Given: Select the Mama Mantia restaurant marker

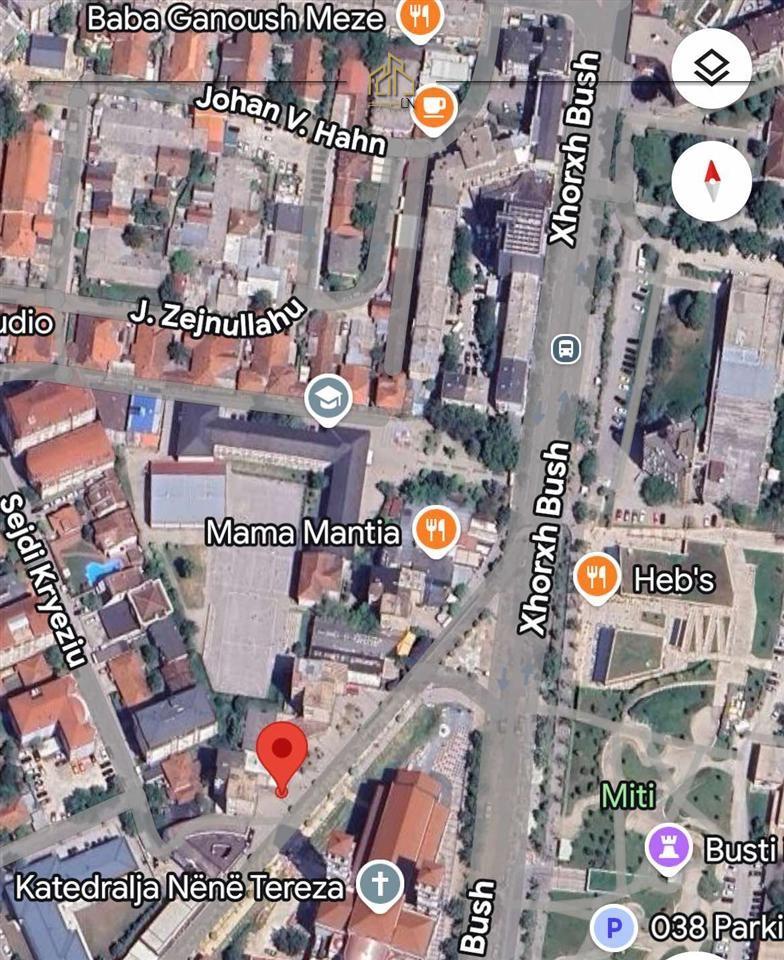Looking at the screenshot, I should tap(435, 531).
